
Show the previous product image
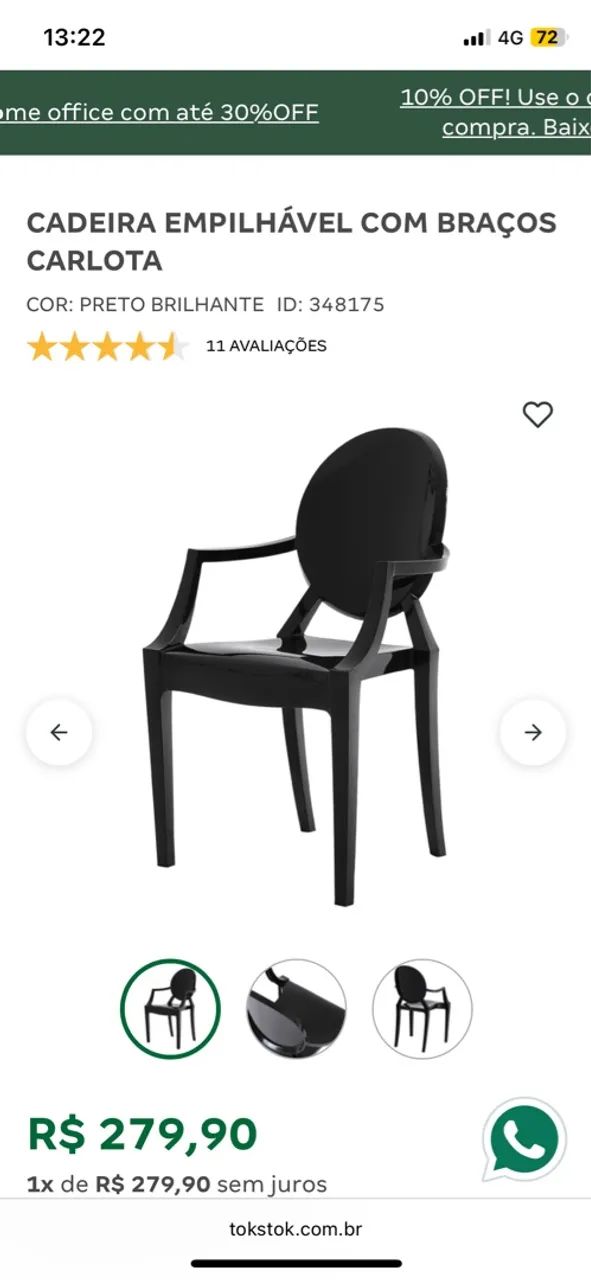pos(59,732)
